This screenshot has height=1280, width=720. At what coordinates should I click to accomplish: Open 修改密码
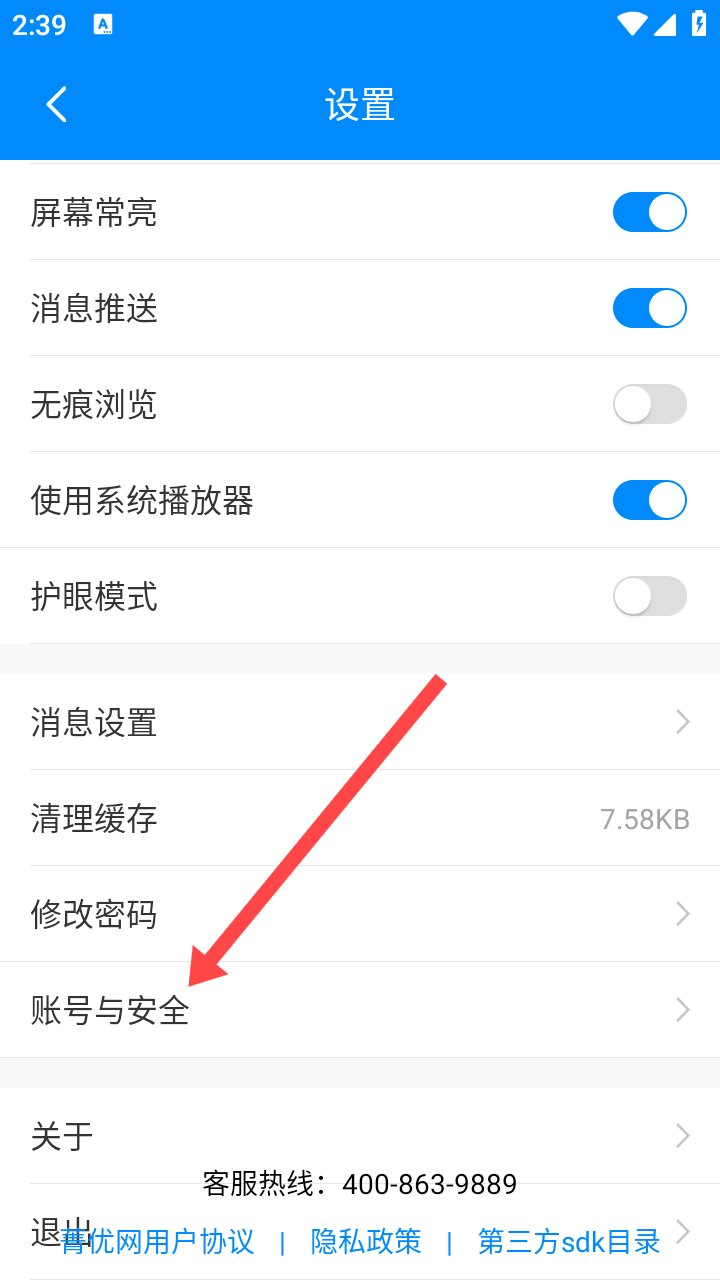tap(360, 914)
